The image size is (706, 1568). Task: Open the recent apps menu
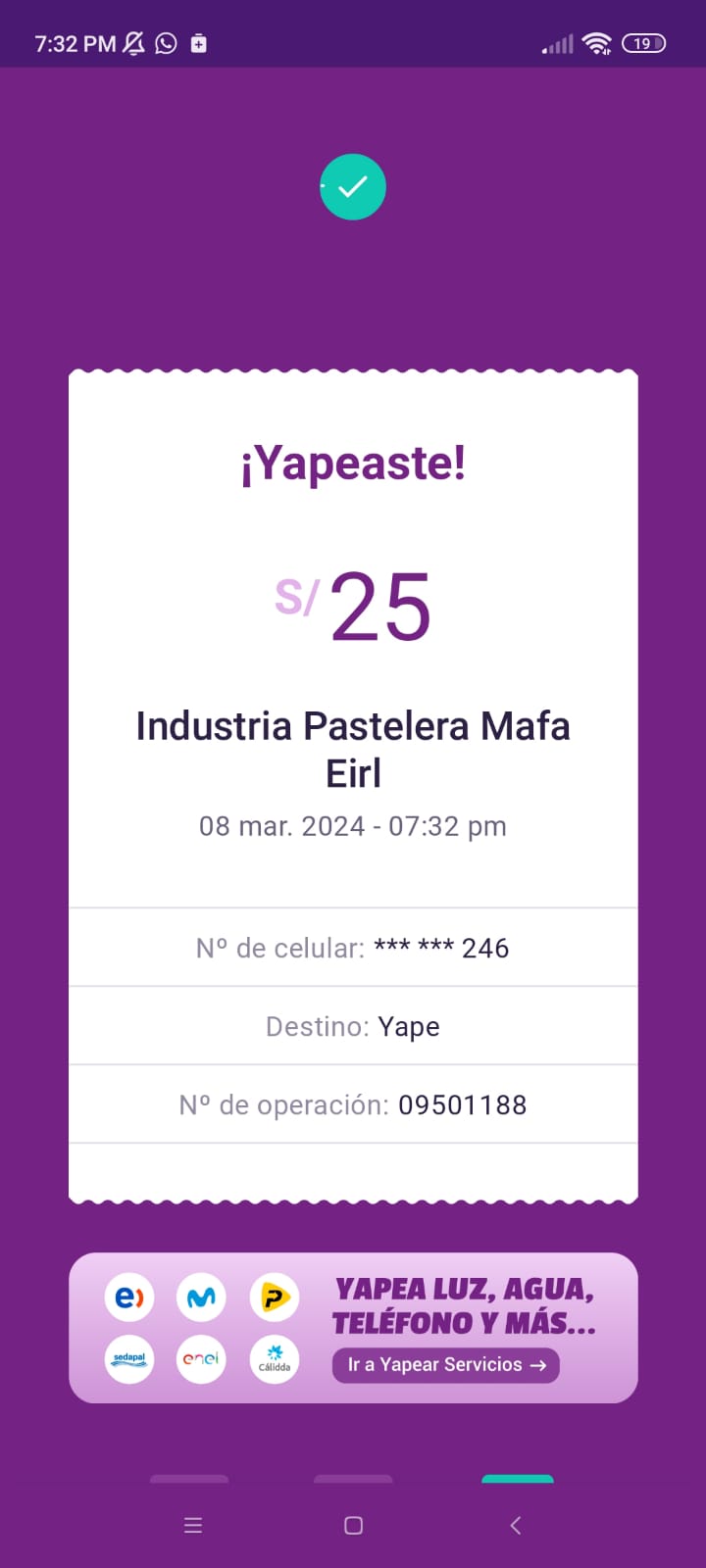click(x=193, y=1525)
